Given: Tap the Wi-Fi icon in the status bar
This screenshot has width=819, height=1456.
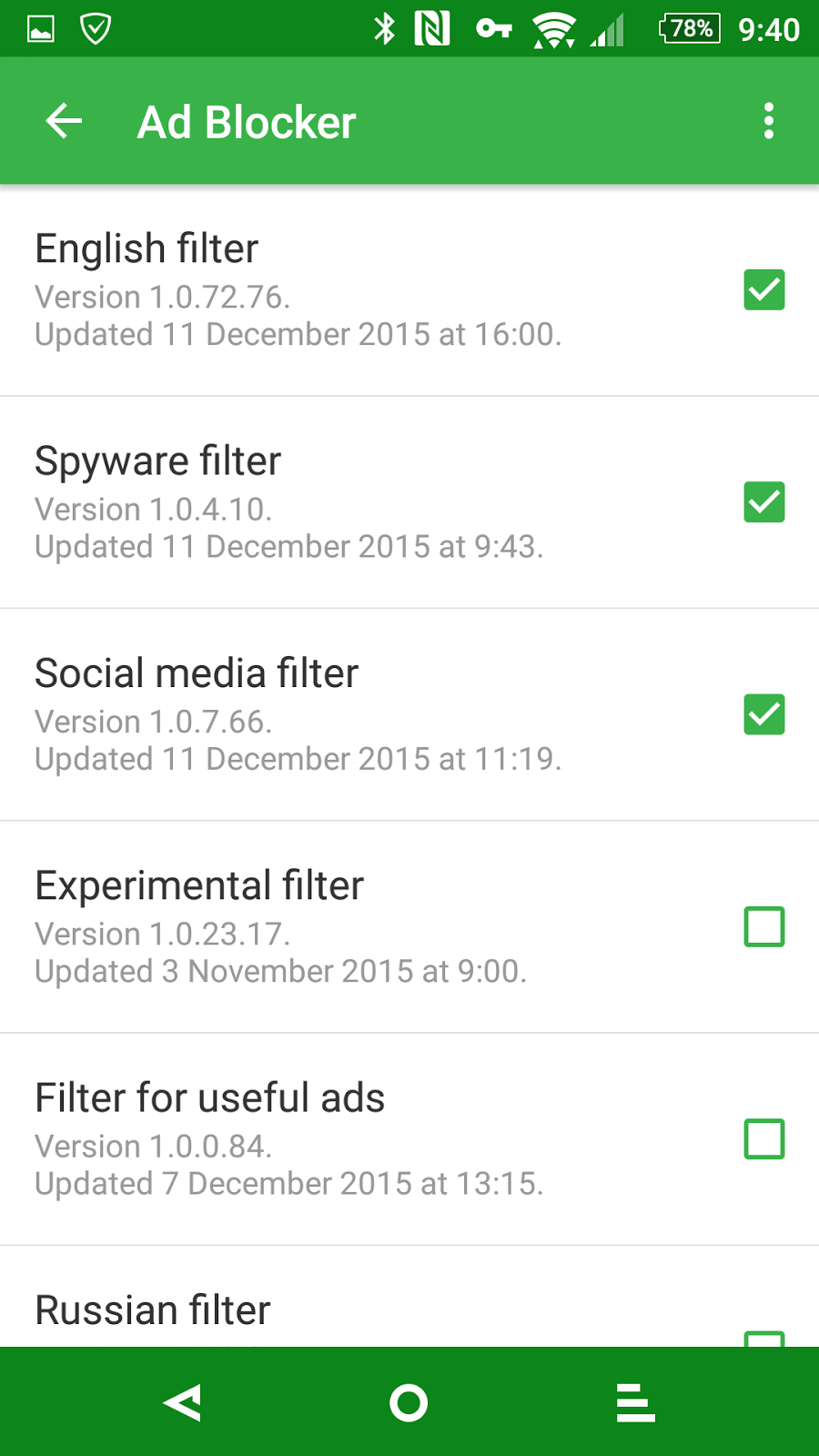Looking at the screenshot, I should 555,27.
